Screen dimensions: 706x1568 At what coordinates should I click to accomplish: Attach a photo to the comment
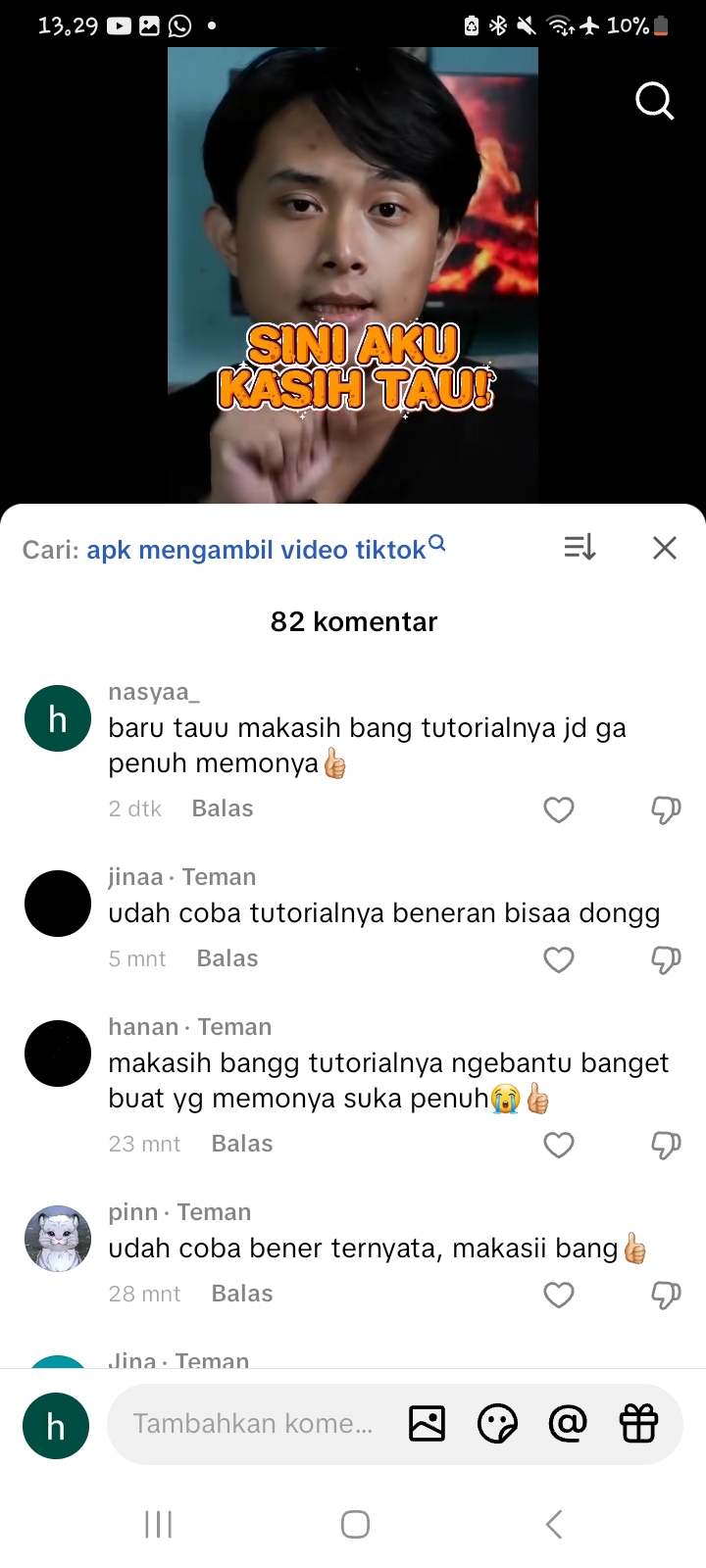coord(427,1424)
